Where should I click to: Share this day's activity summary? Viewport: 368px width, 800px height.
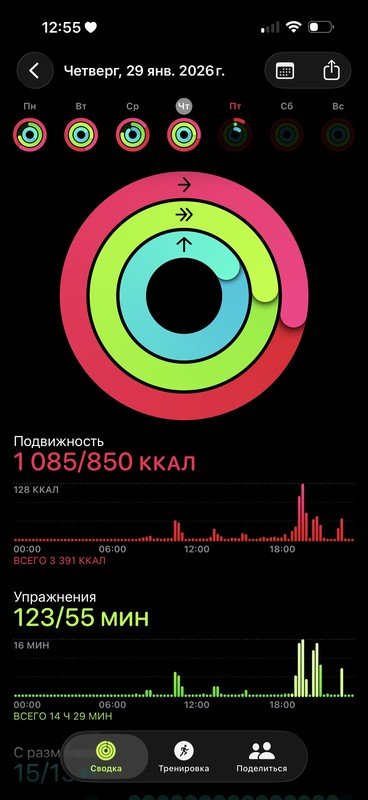click(331, 70)
